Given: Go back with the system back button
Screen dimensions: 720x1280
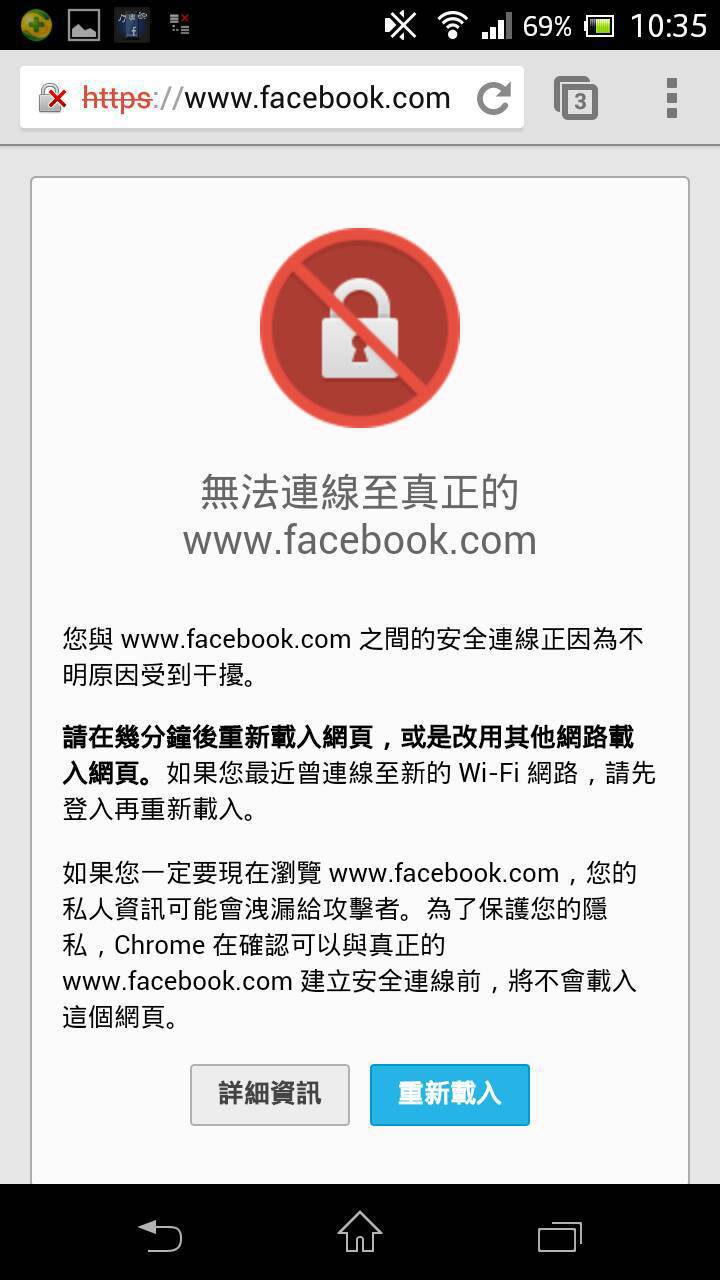Looking at the screenshot, I should click(x=160, y=1234).
